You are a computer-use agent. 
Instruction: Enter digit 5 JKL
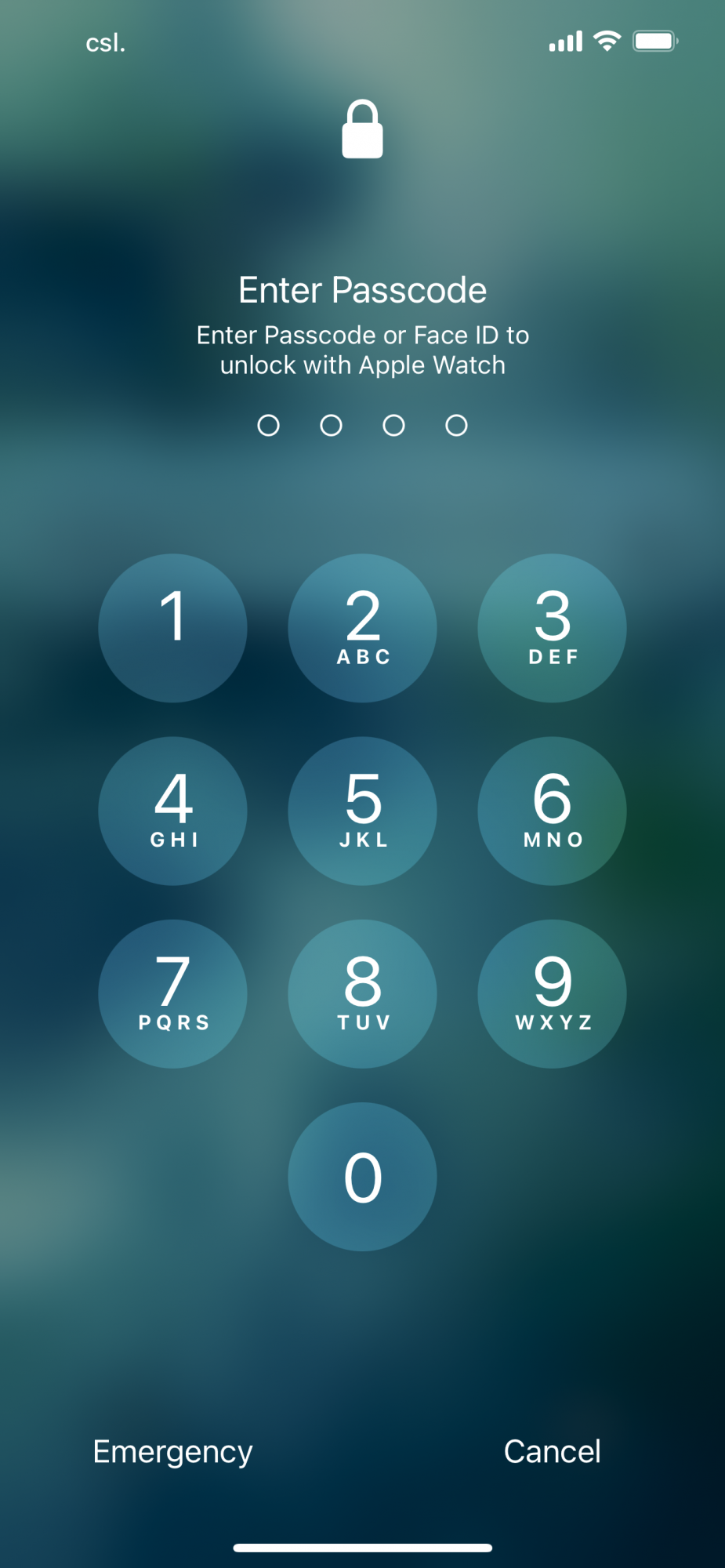pyautogui.click(x=362, y=811)
